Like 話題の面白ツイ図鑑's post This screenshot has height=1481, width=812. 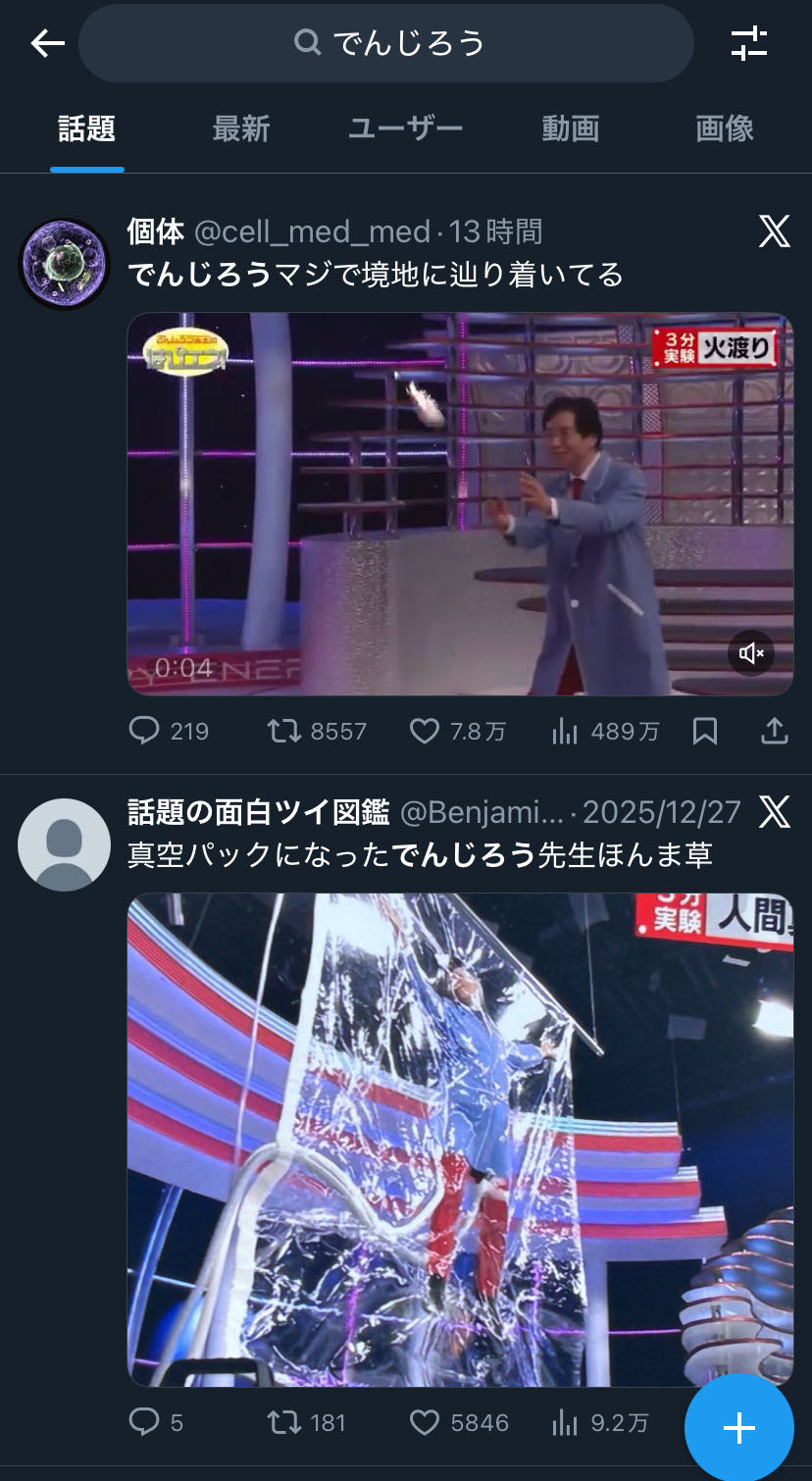[424, 1422]
